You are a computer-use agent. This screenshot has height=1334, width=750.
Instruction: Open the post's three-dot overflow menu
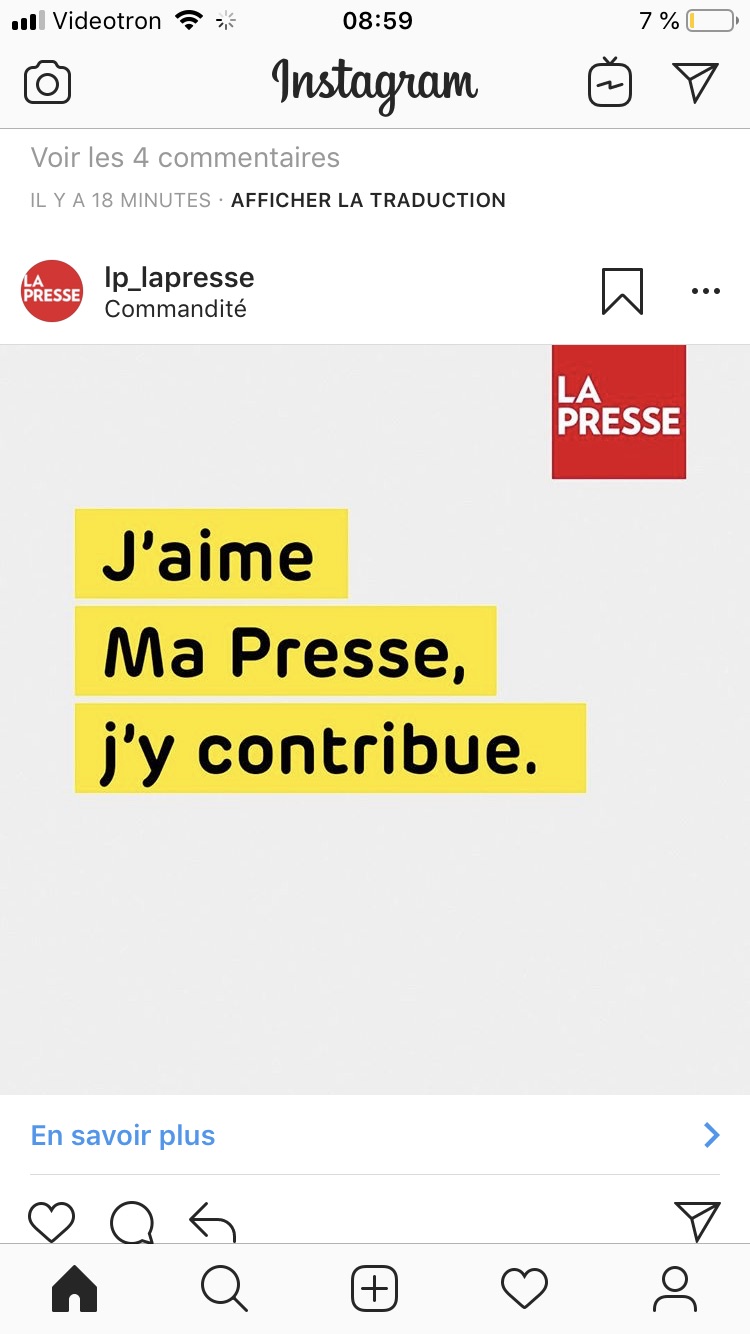[706, 291]
